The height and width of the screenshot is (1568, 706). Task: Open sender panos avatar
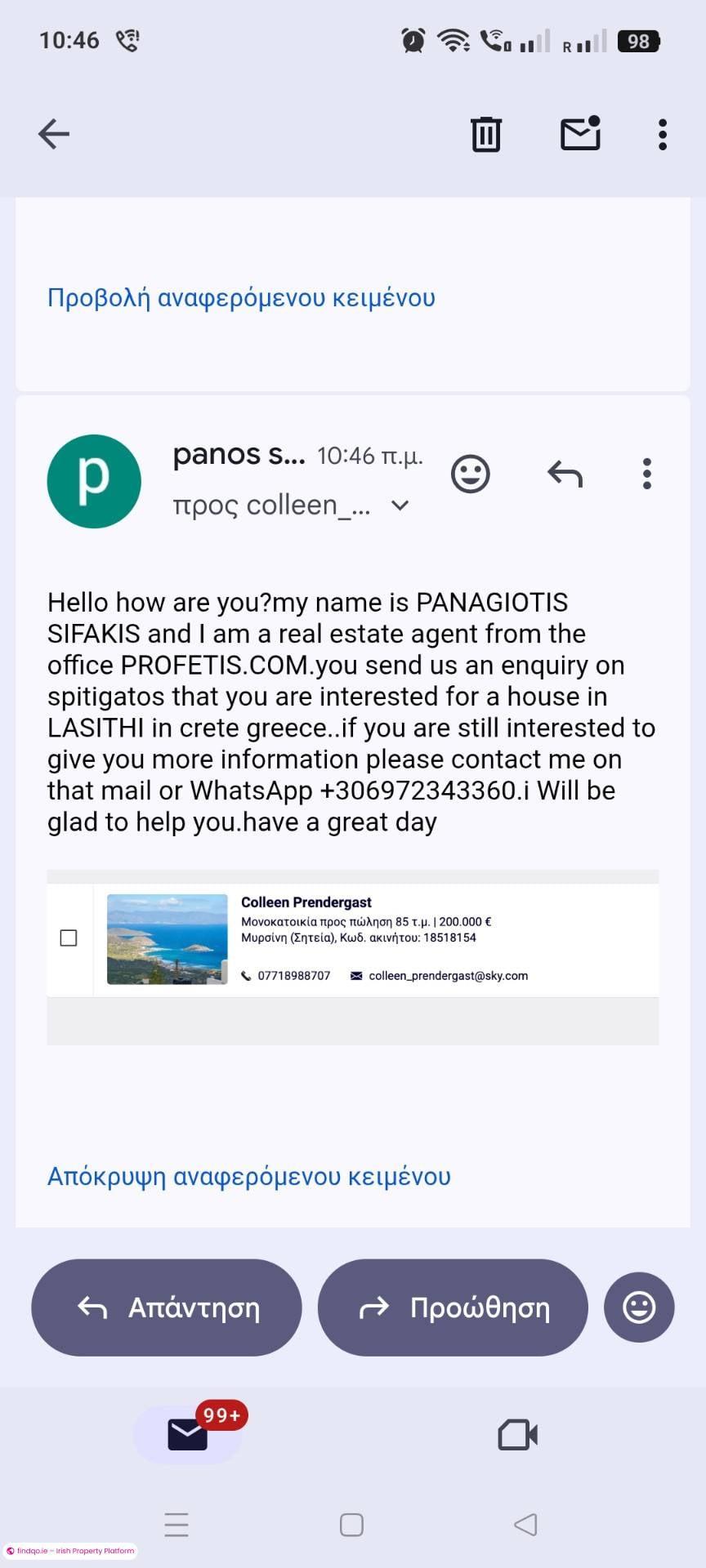click(x=94, y=482)
